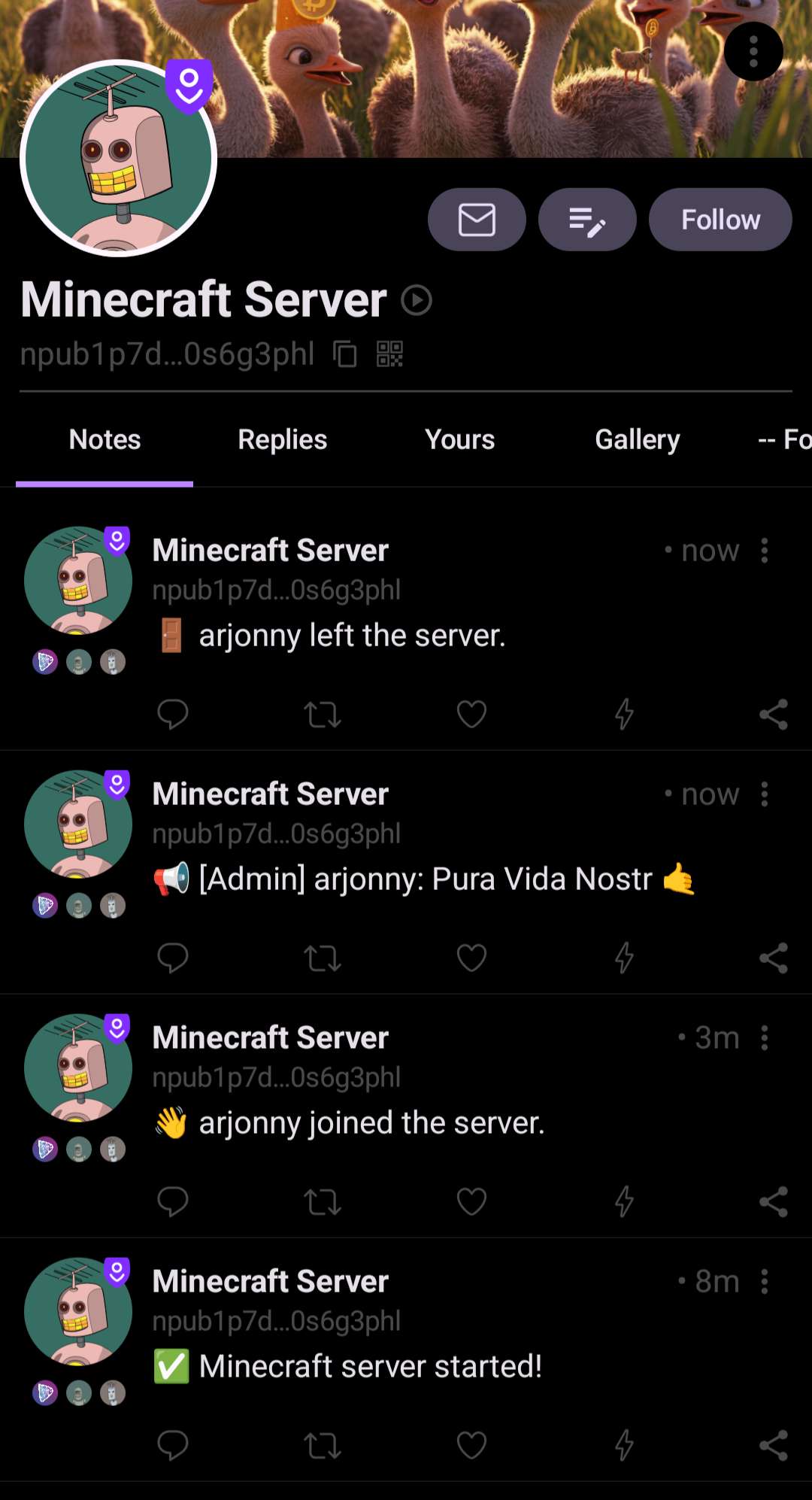Open the profile overflow menu on banner
Image resolution: width=812 pixels, height=1500 pixels.
[753, 51]
